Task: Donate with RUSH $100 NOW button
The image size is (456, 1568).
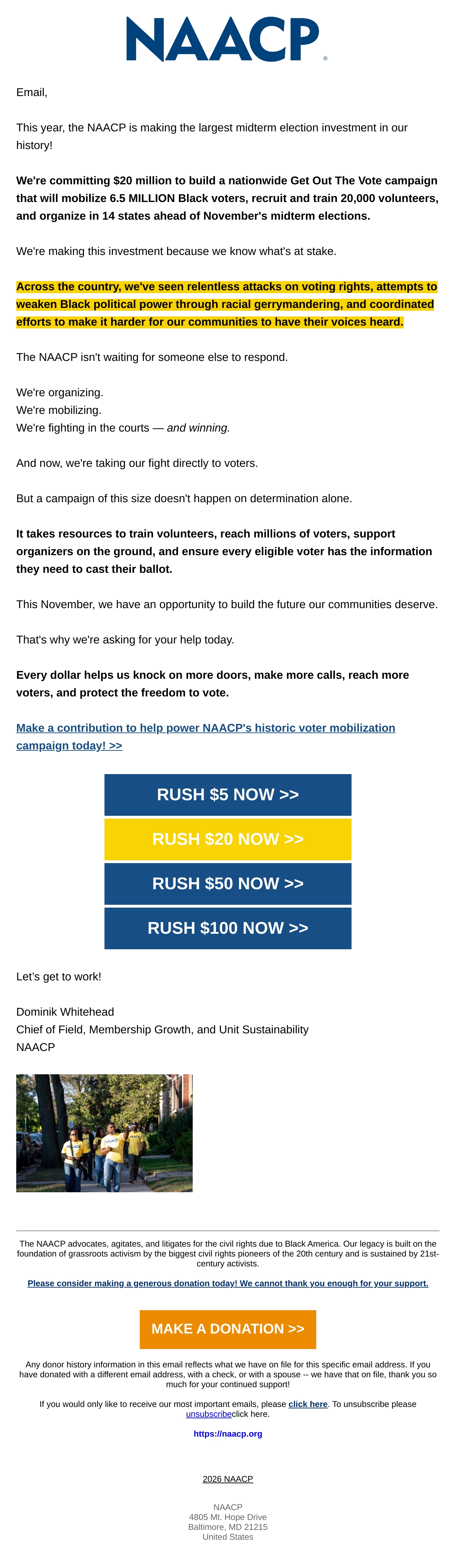Action: (228, 928)
